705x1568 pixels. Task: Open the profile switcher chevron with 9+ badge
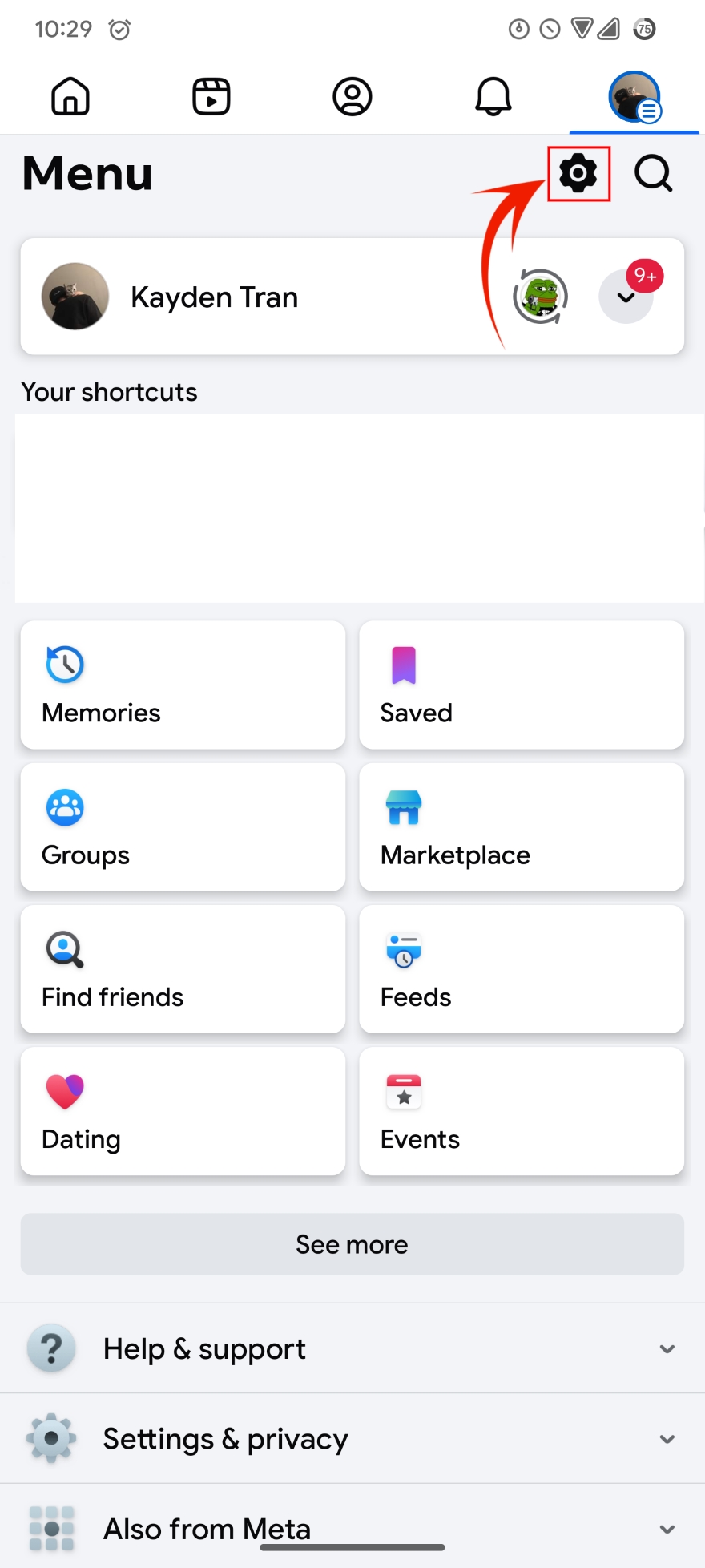coord(626,296)
